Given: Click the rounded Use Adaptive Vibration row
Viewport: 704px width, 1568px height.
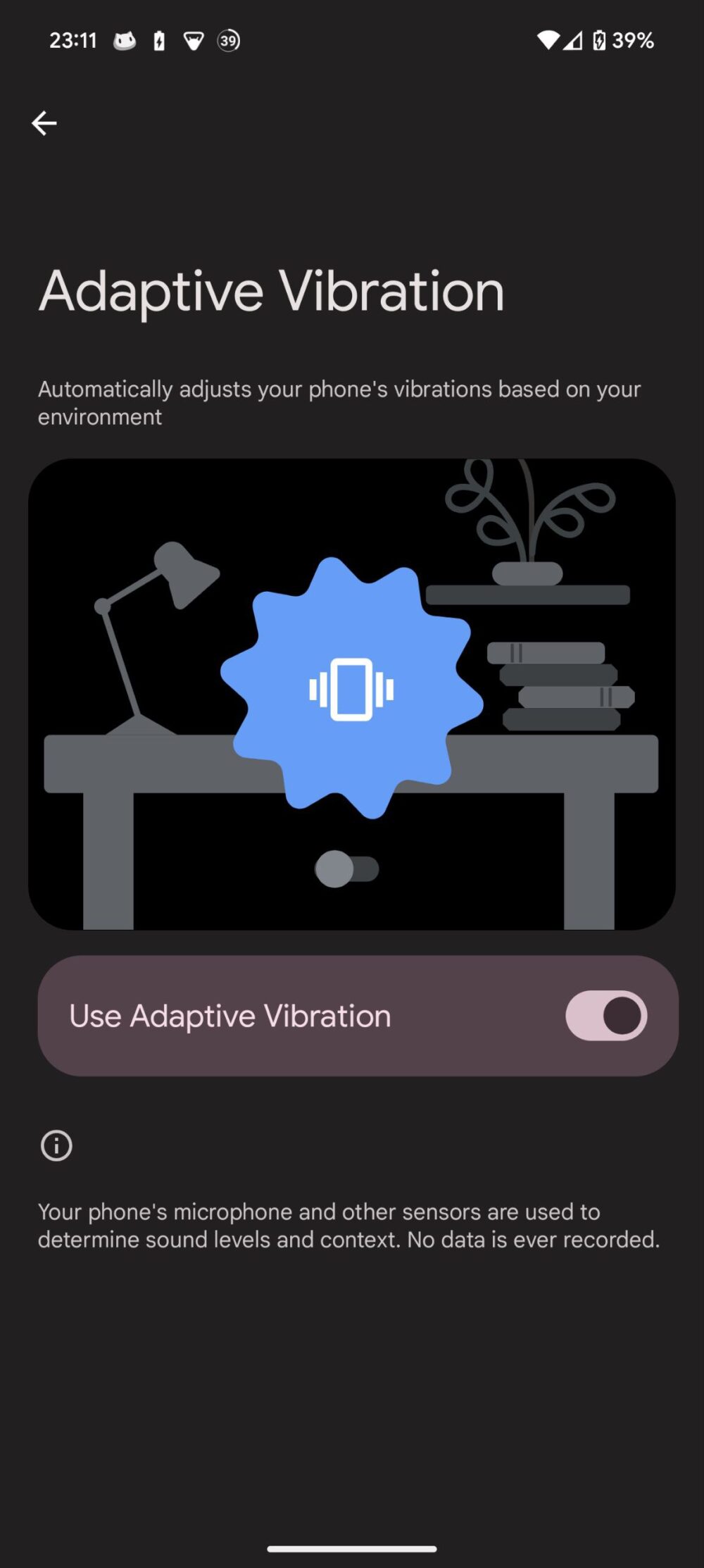Looking at the screenshot, I should [282, 1015].
